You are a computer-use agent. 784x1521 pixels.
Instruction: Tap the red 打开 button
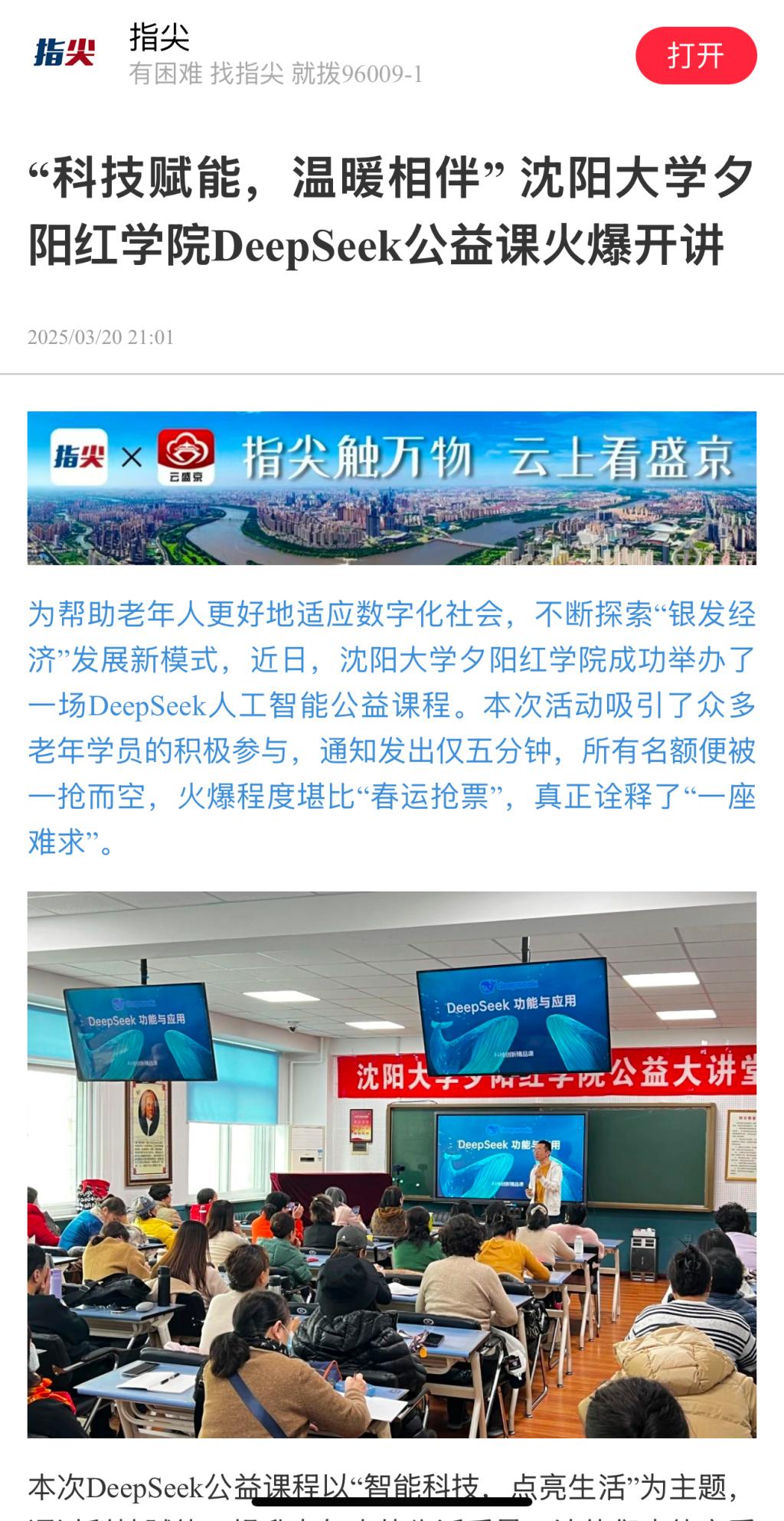tap(695, 55)
